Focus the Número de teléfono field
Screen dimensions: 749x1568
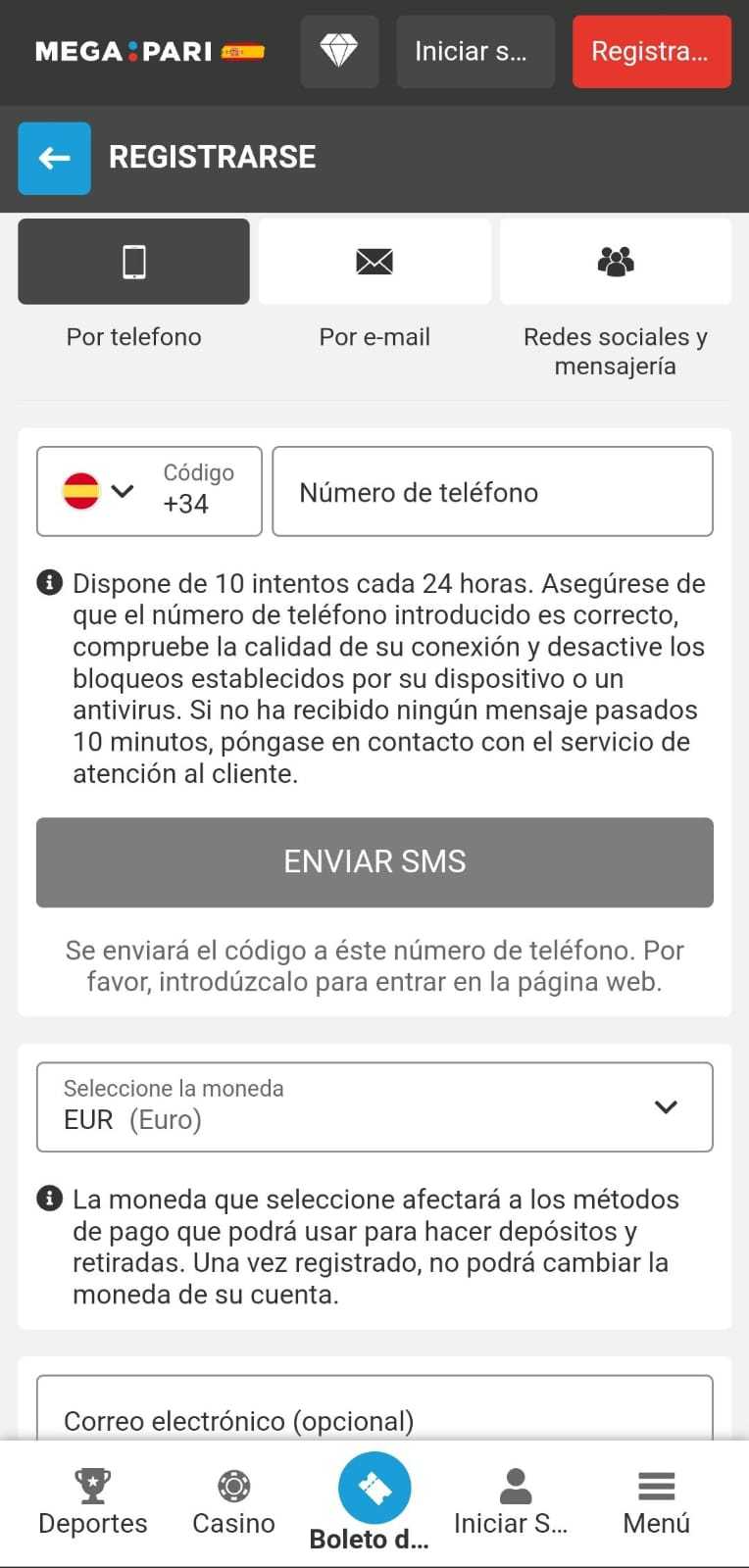(491, 491)
